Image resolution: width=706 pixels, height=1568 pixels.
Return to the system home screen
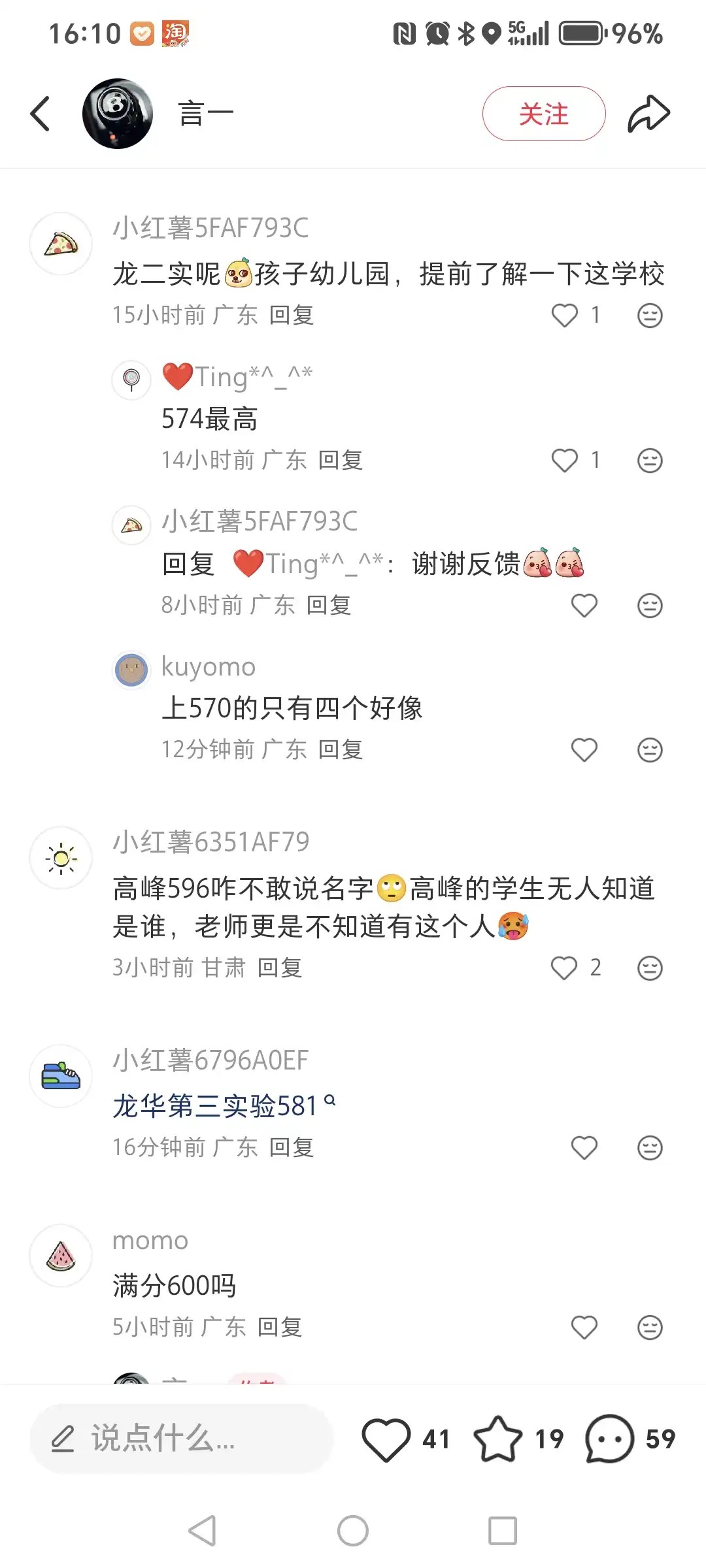click(353, 1531)
